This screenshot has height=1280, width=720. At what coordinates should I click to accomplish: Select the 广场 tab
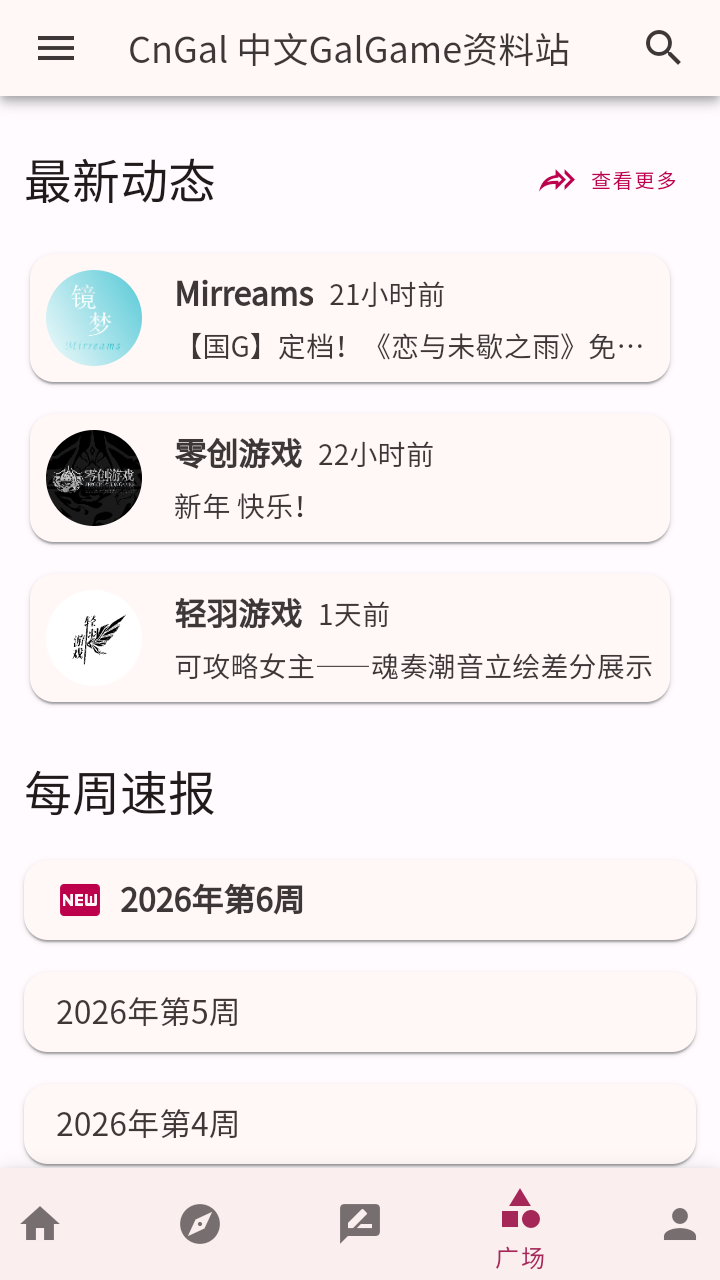520,1226
